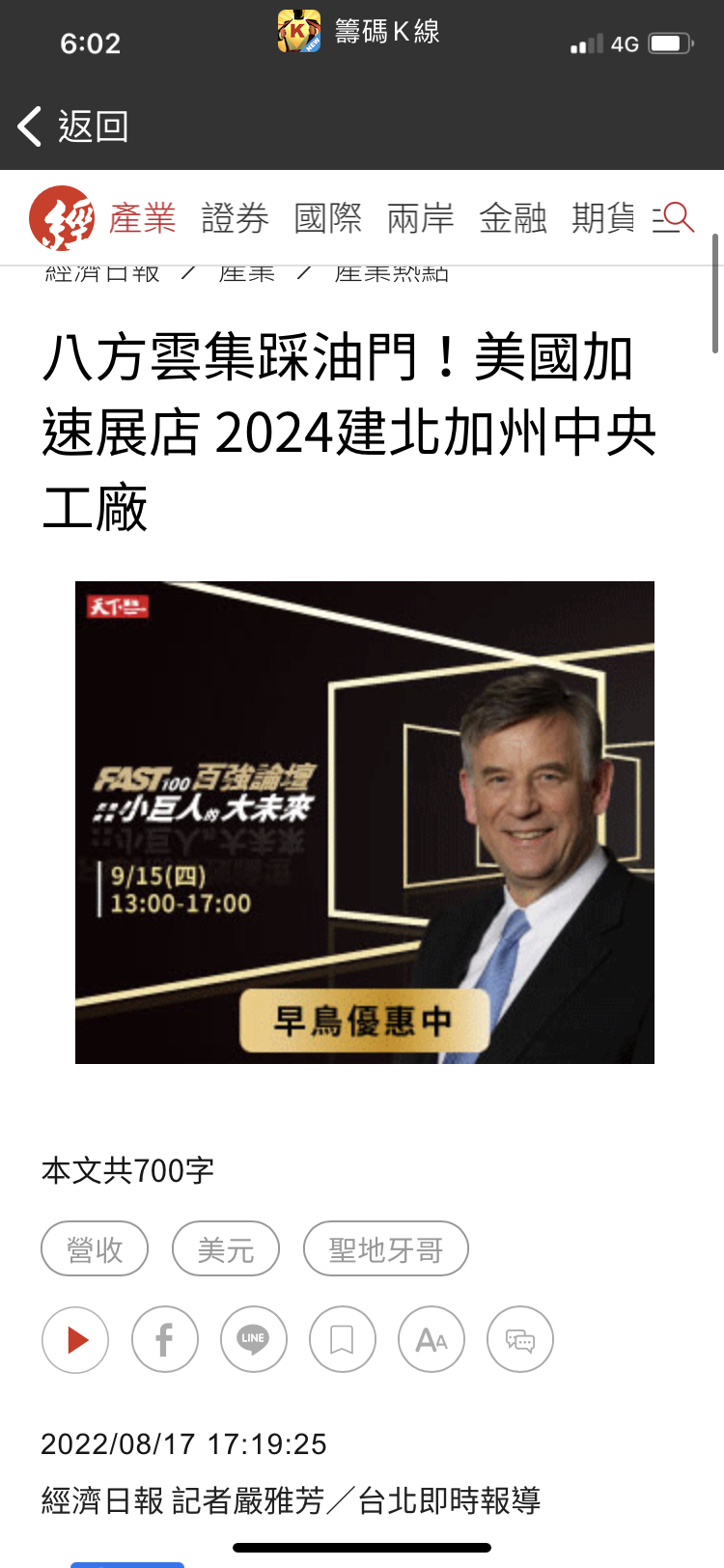Viewport: 724px width, 1568px height.
Task: Share article to Facebook
Action: click(x=165, y=1339)
